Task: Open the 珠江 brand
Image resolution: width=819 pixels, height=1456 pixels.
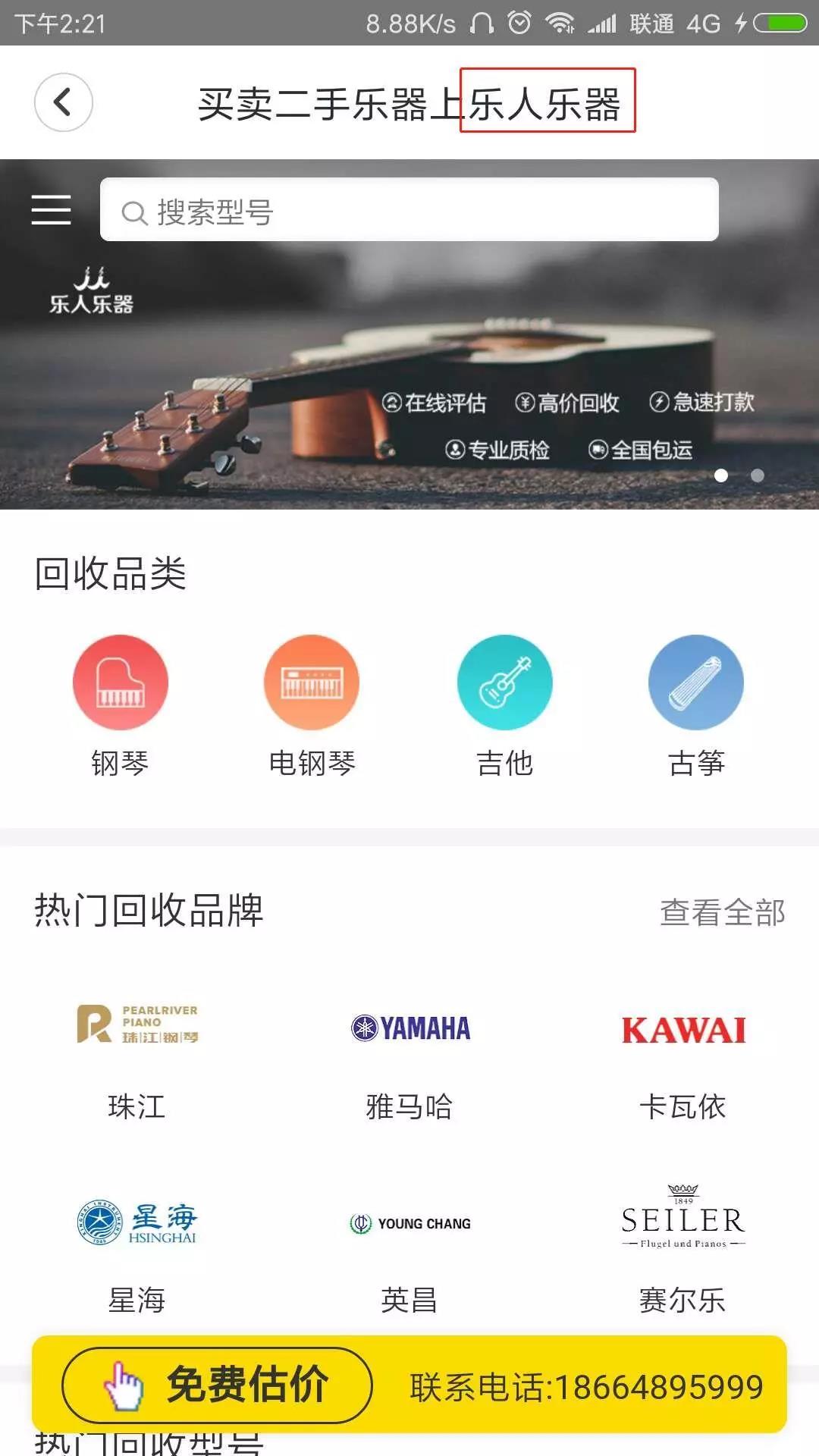Action: 137,1062
